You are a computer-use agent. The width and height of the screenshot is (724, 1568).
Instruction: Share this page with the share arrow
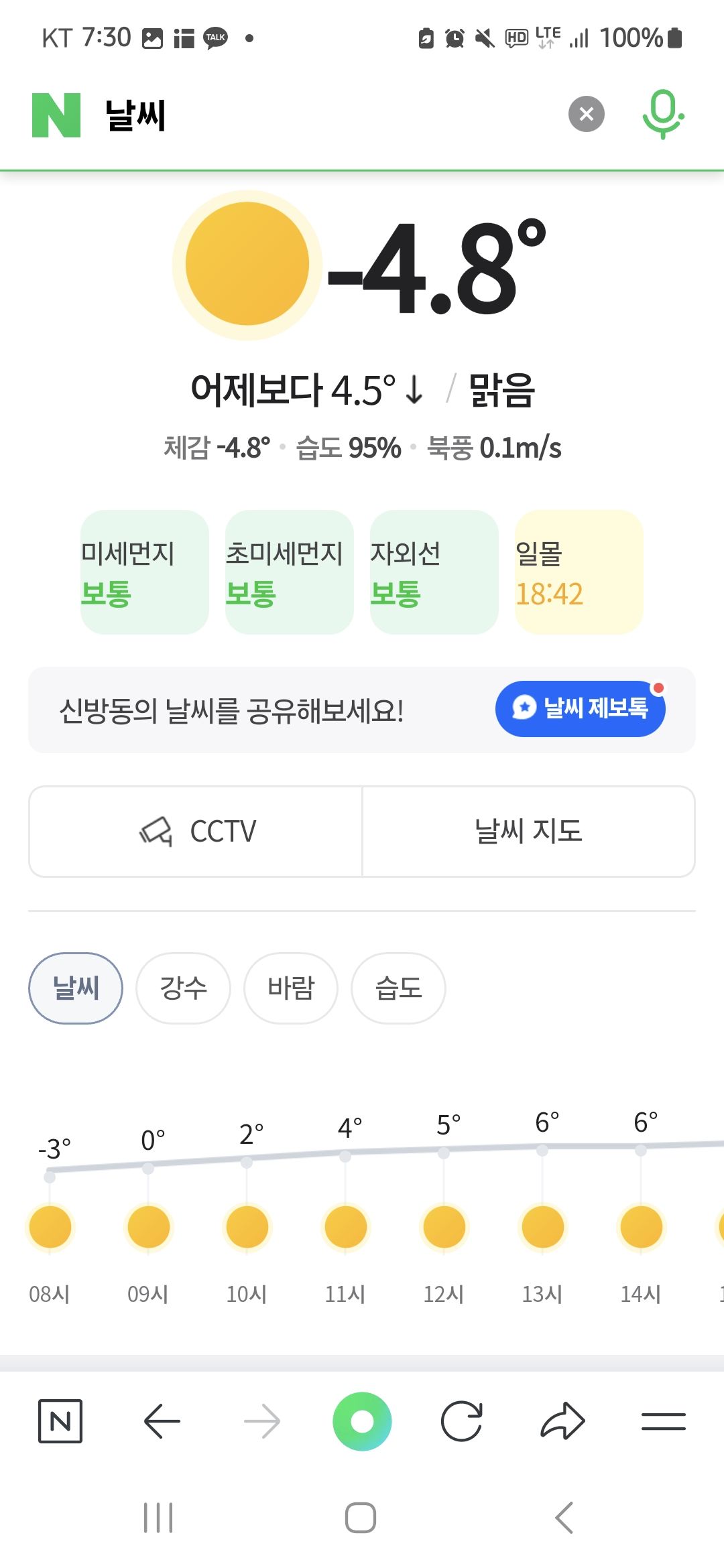[x=562, y=1421]
